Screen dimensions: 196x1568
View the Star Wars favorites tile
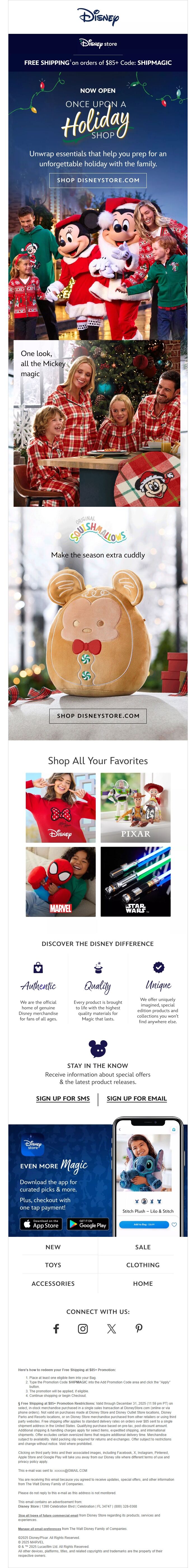[x=135, y=881]
